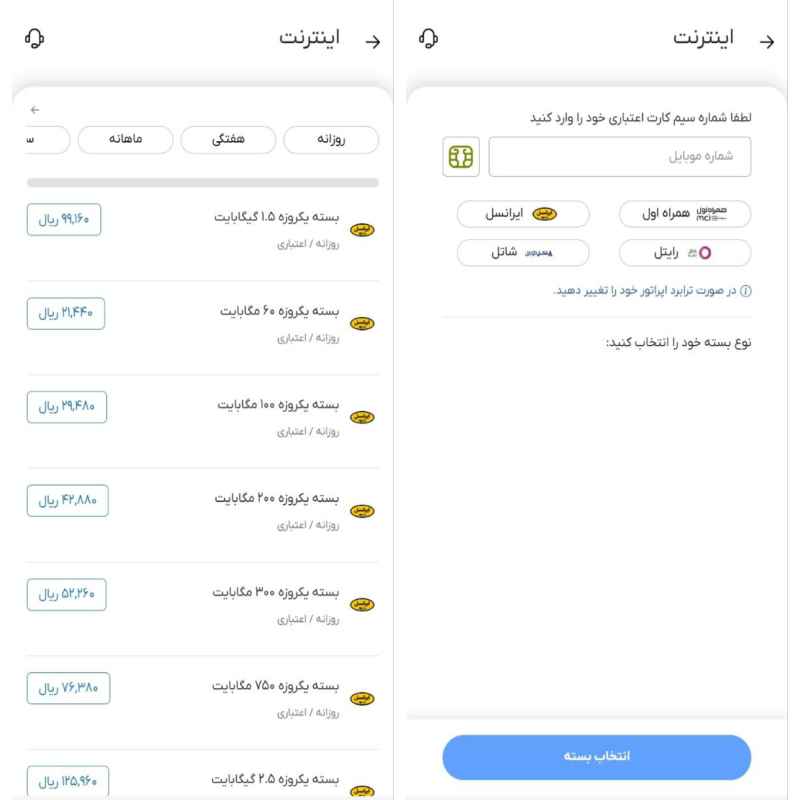
Task: Choose the Shatel operator
Action: click(x=523, y=252)
